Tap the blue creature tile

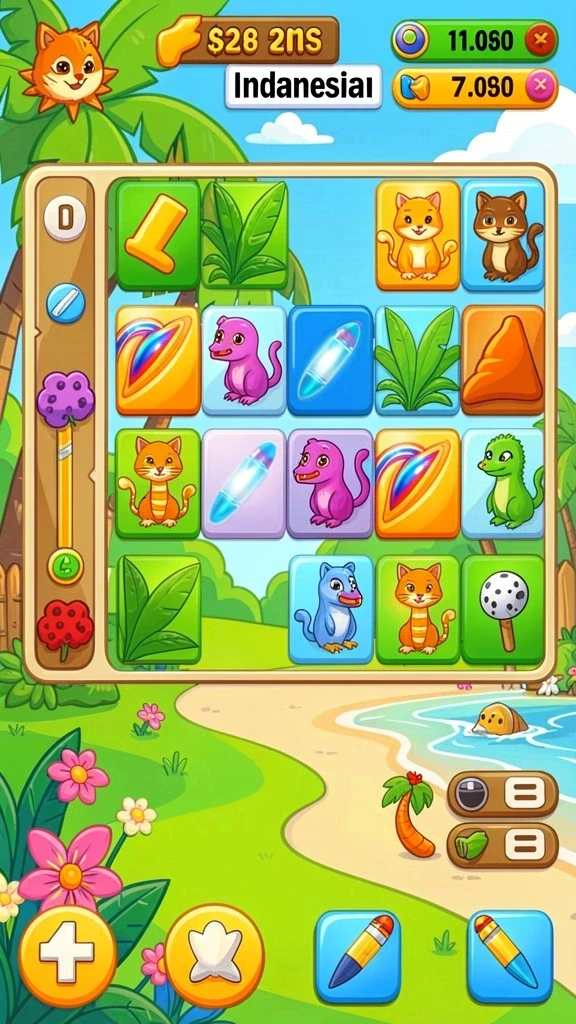[x=331, y=610]
